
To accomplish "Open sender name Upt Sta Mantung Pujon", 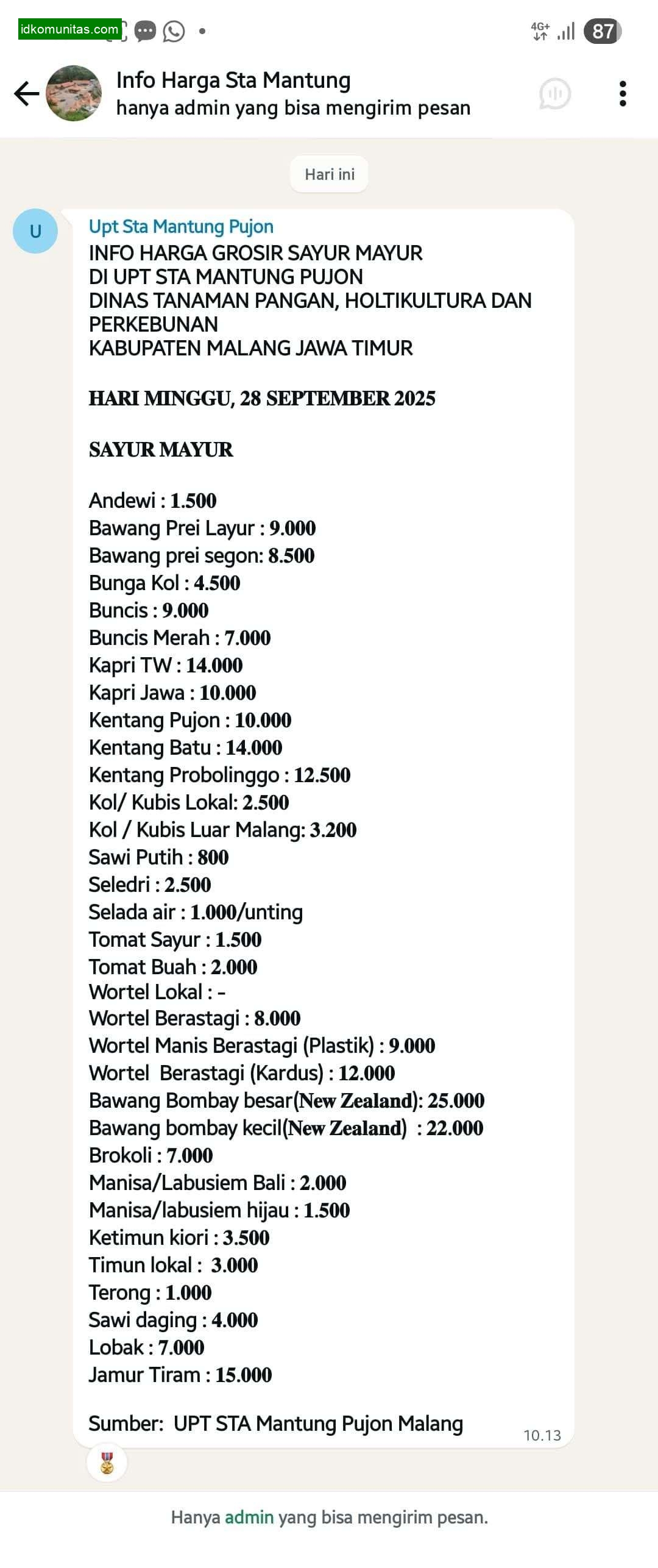I will coord(181,227).
